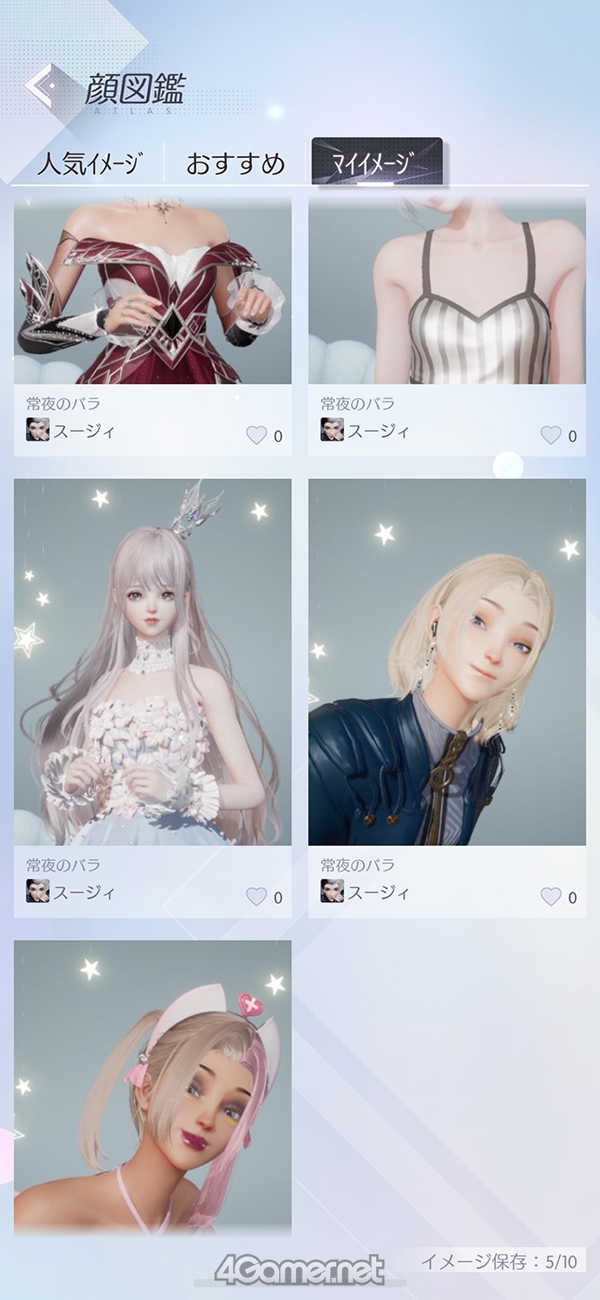Open the red dress character card
Screen dimensions: 600x1300
click(x=152, y=290)
